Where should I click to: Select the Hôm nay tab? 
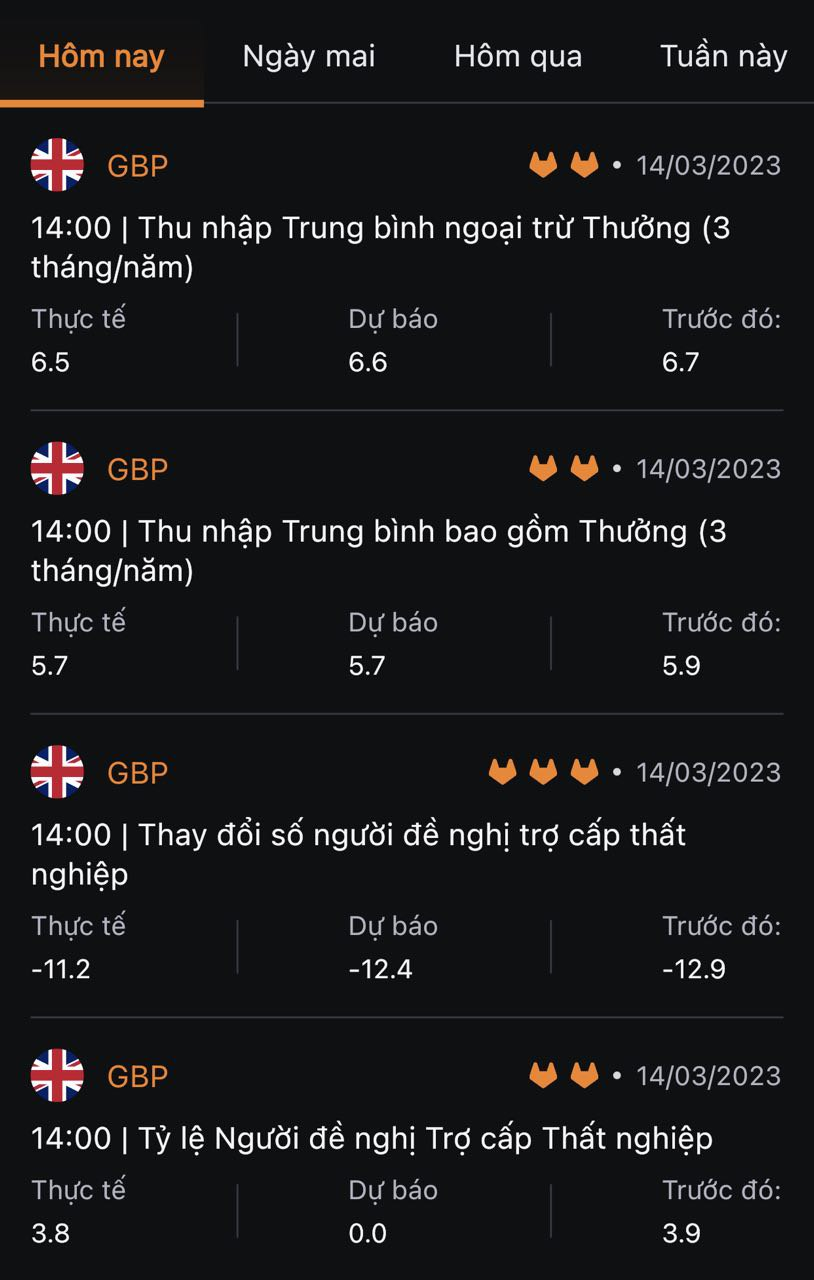pos(101,56)
